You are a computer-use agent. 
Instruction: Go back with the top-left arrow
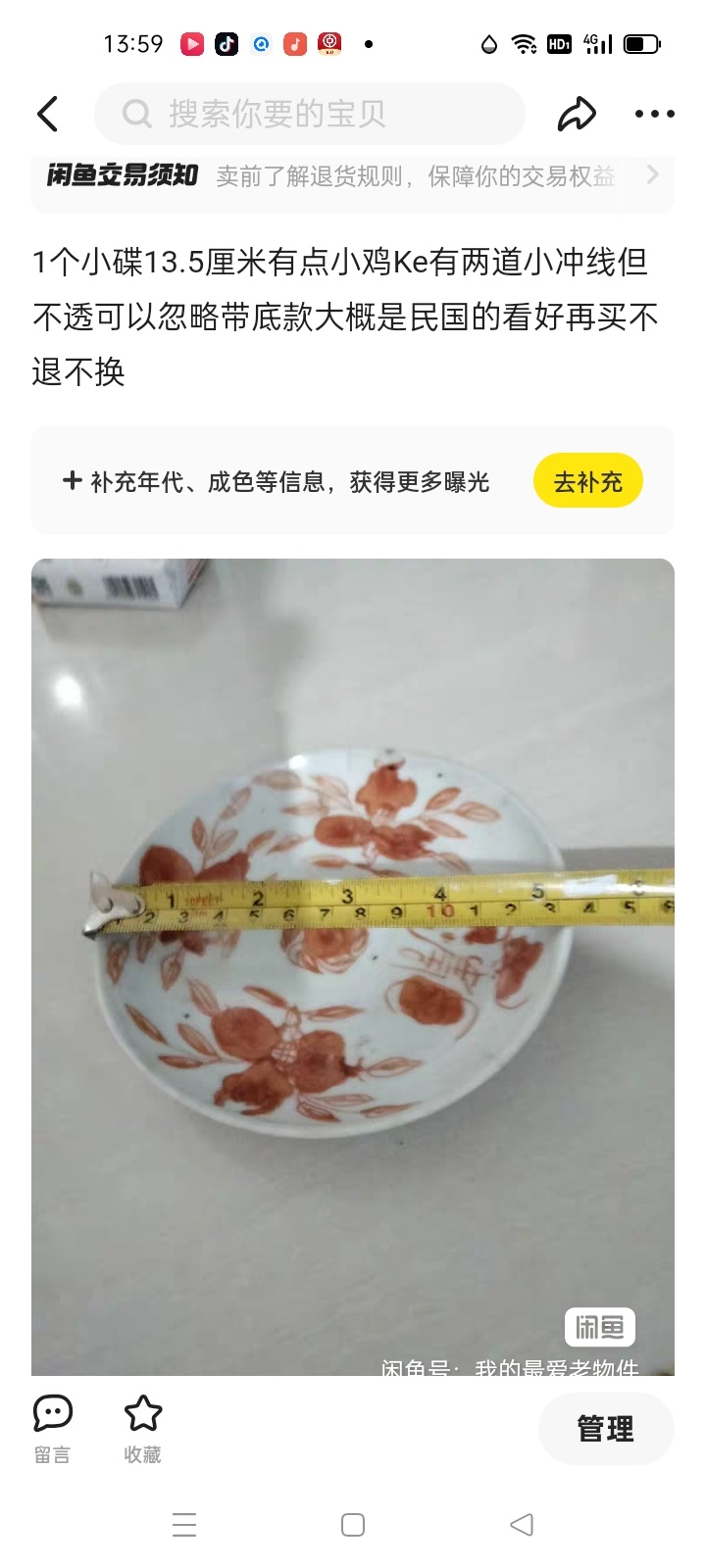(48, 114)
